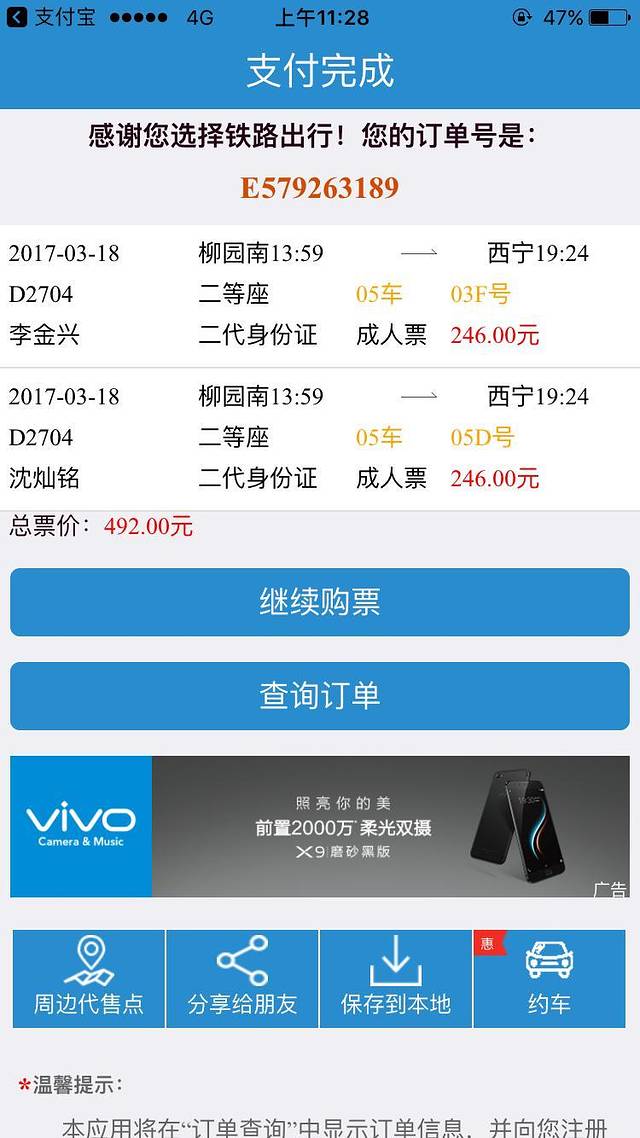Tap 保存到本地 to save the order locally

click(396, 978)
